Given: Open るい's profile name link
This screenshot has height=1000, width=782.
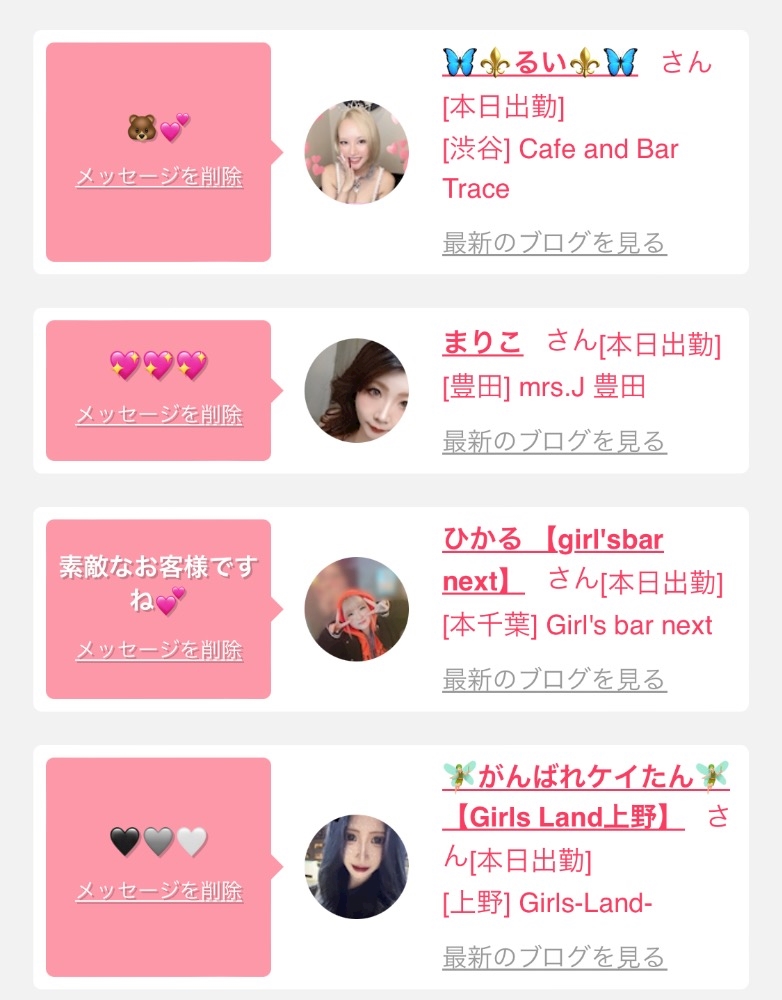Looking at the screenshot, I should [x=540, y=62].
